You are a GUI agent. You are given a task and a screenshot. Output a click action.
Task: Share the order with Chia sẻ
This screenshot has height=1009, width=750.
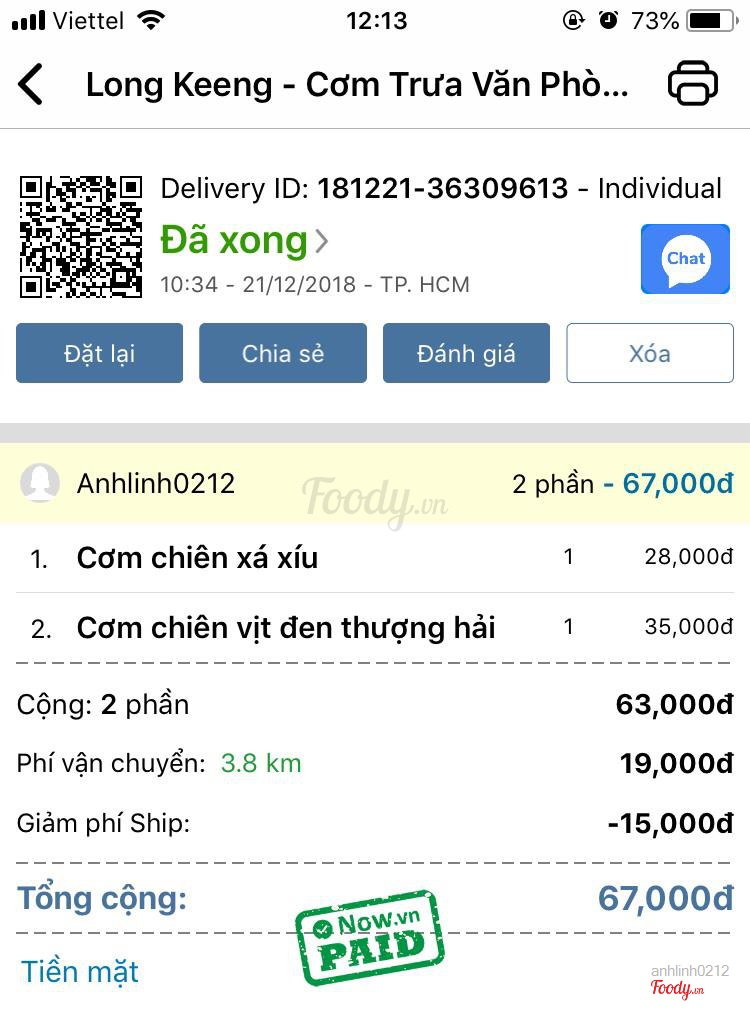pos(283,353)
